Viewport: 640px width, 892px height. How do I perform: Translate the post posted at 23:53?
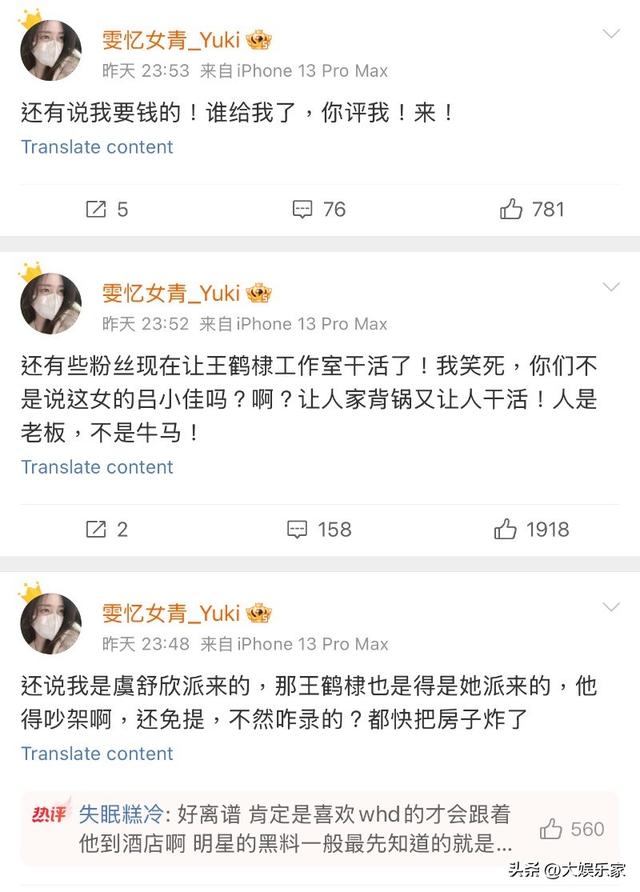97,147
